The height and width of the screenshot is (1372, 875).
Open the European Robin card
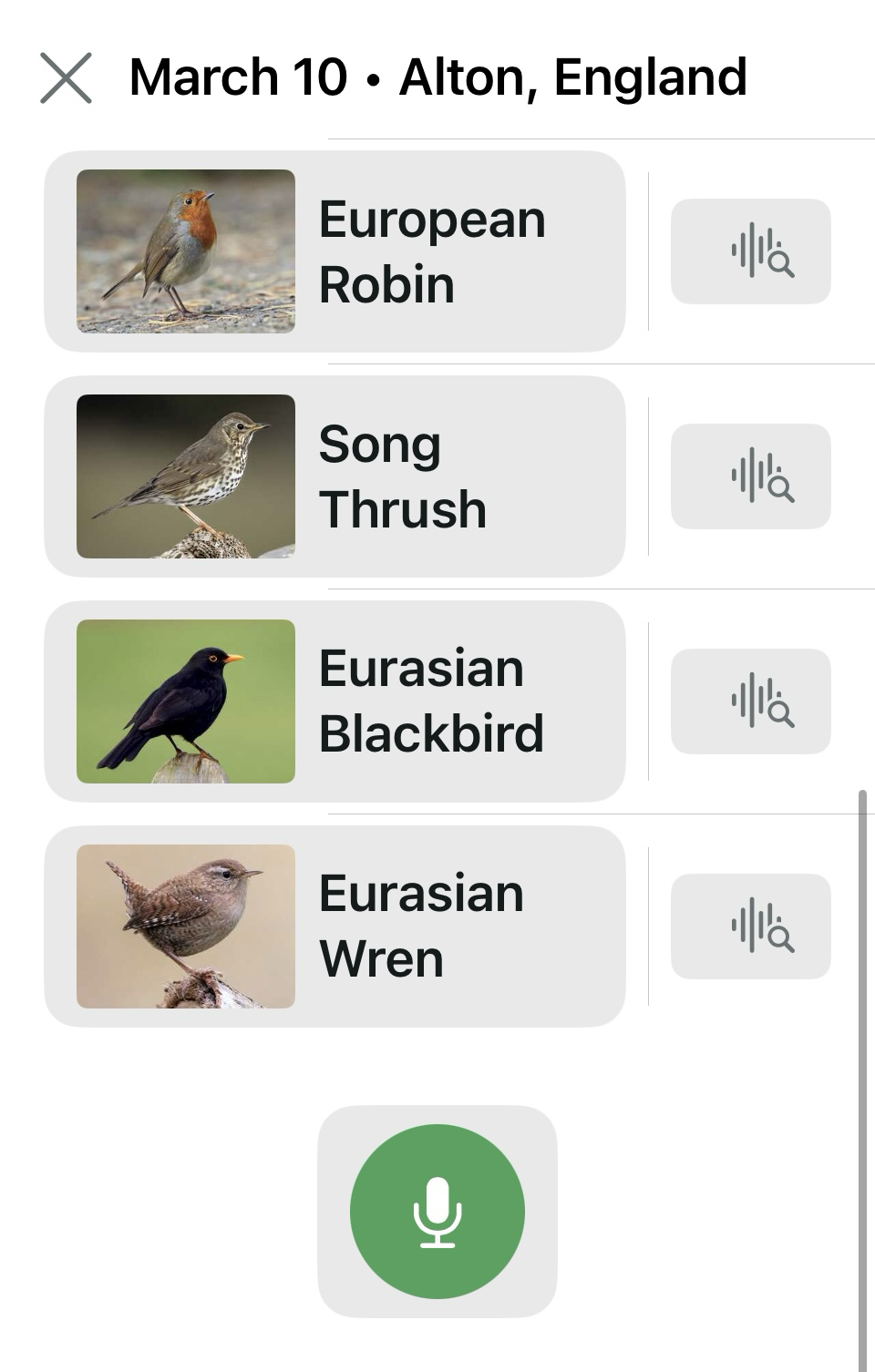point(335,251)
